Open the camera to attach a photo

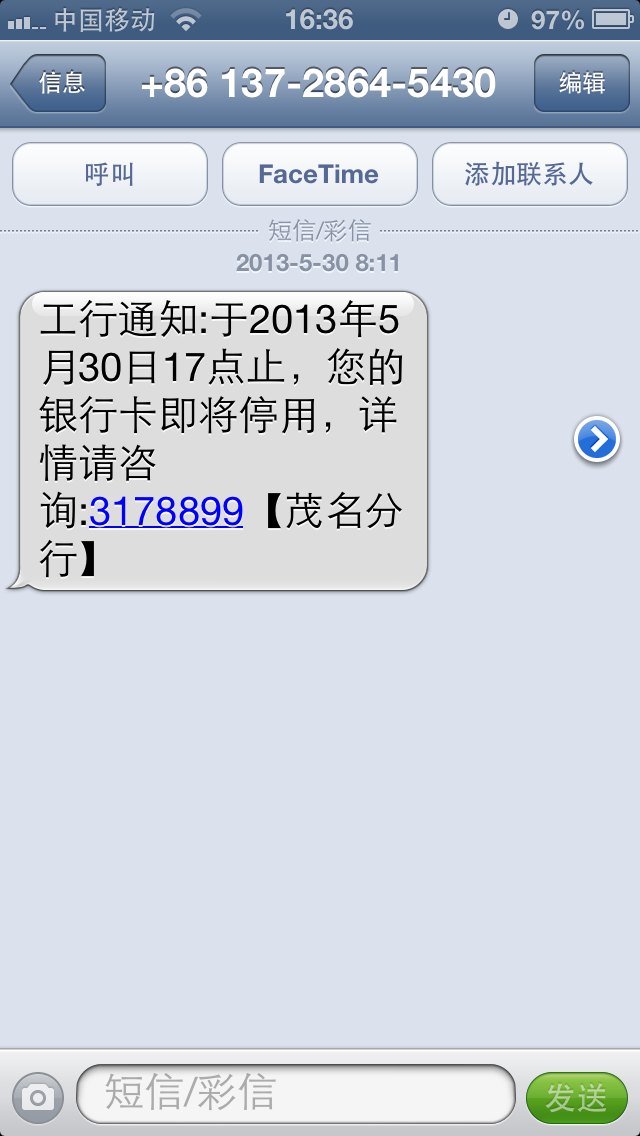[x=38, y=1098]
